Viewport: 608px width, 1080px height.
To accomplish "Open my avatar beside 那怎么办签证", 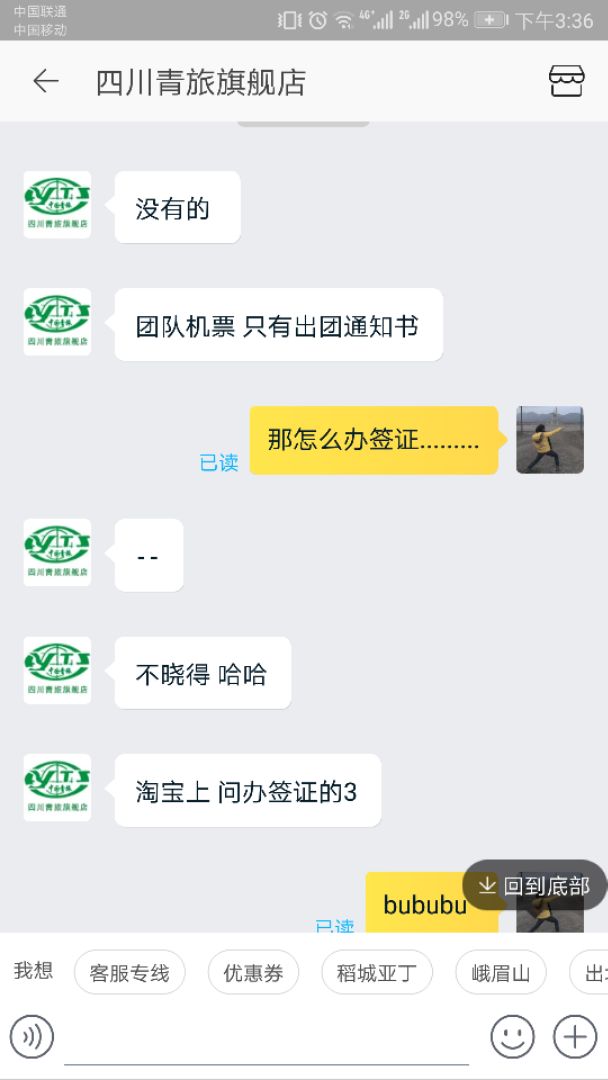I will 550,439.
